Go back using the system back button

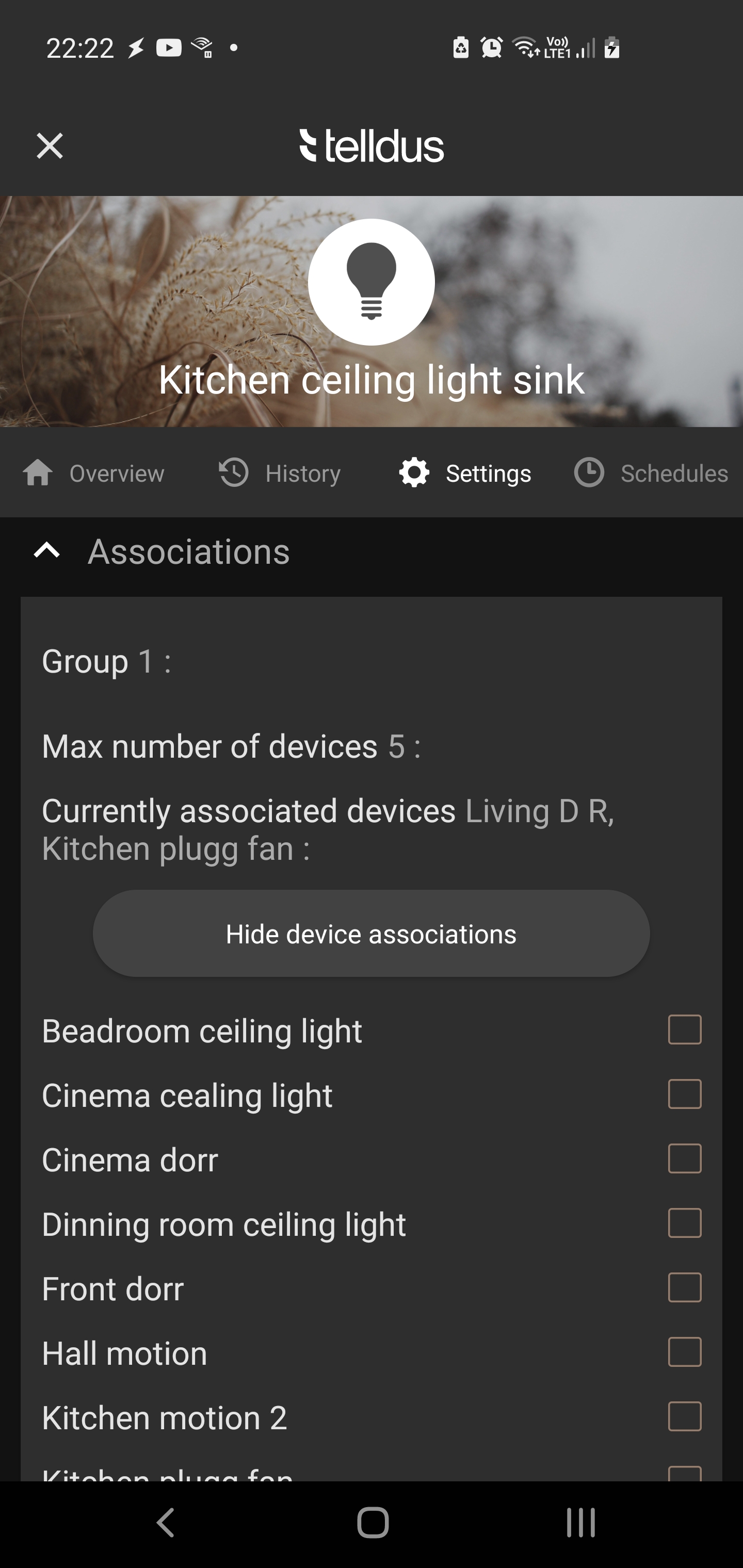pyautogui.click(x=166, y=1523)
